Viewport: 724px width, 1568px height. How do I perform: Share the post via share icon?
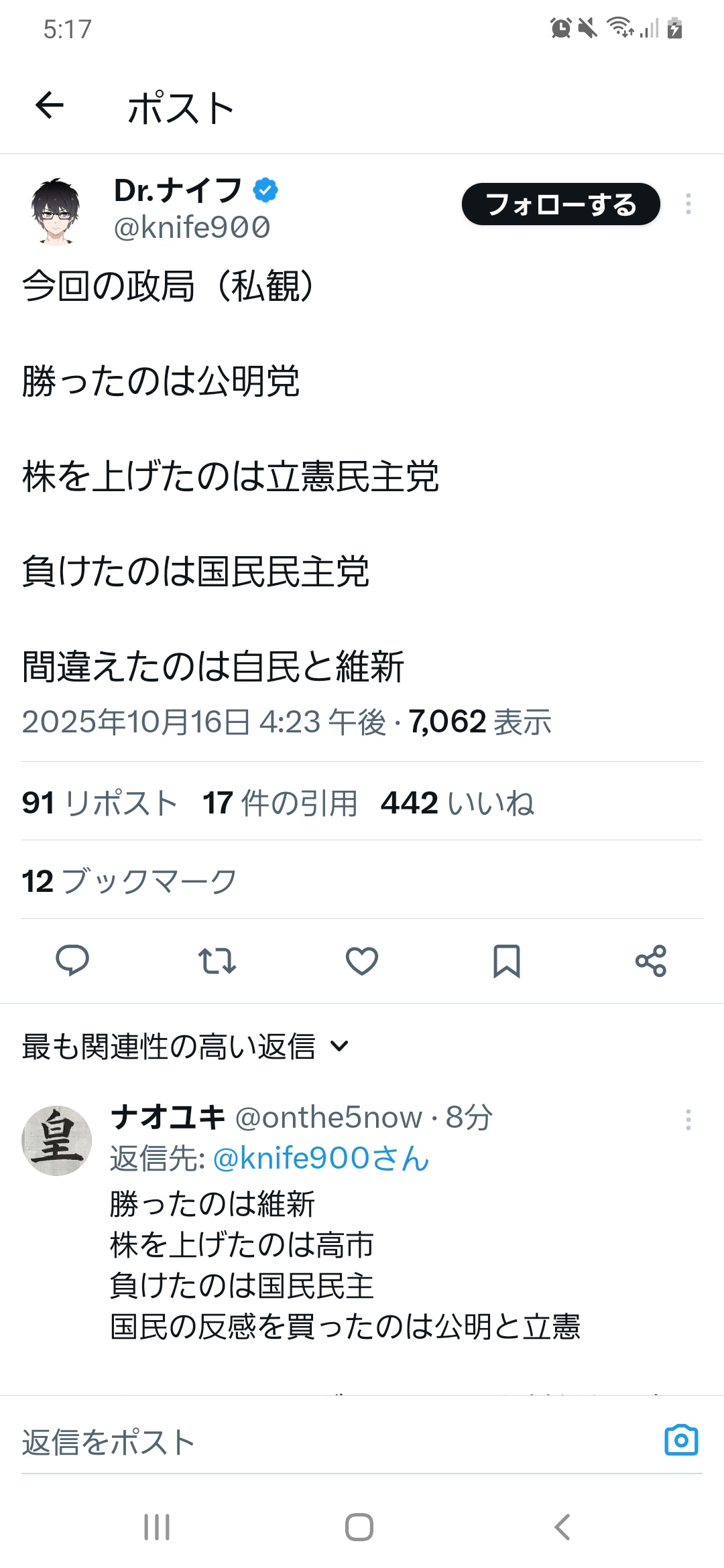(x=651, y=960)
